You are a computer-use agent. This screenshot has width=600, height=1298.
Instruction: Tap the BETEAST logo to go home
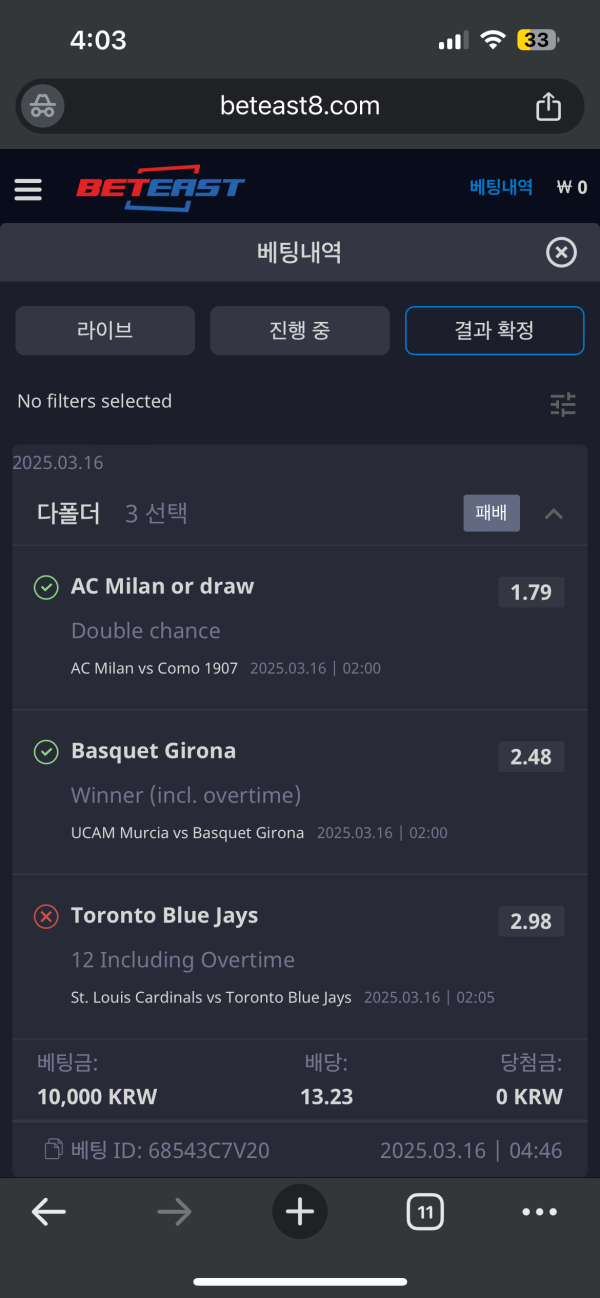(x=160, y=188)
